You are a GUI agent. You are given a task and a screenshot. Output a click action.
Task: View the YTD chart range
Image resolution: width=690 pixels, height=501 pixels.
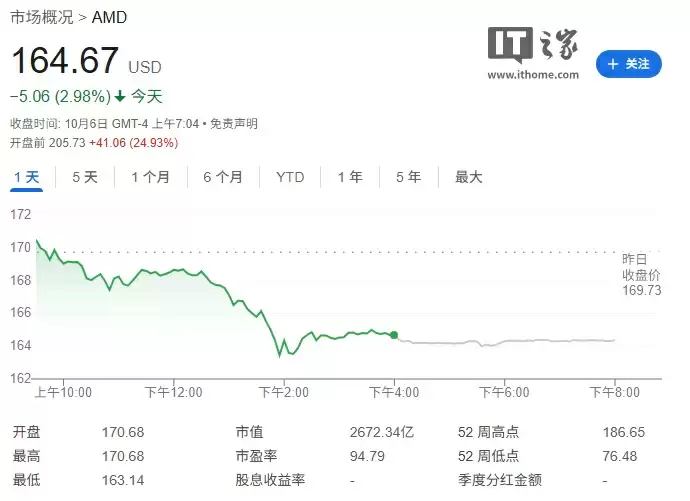pyautogui.click(x=290, y=177)
